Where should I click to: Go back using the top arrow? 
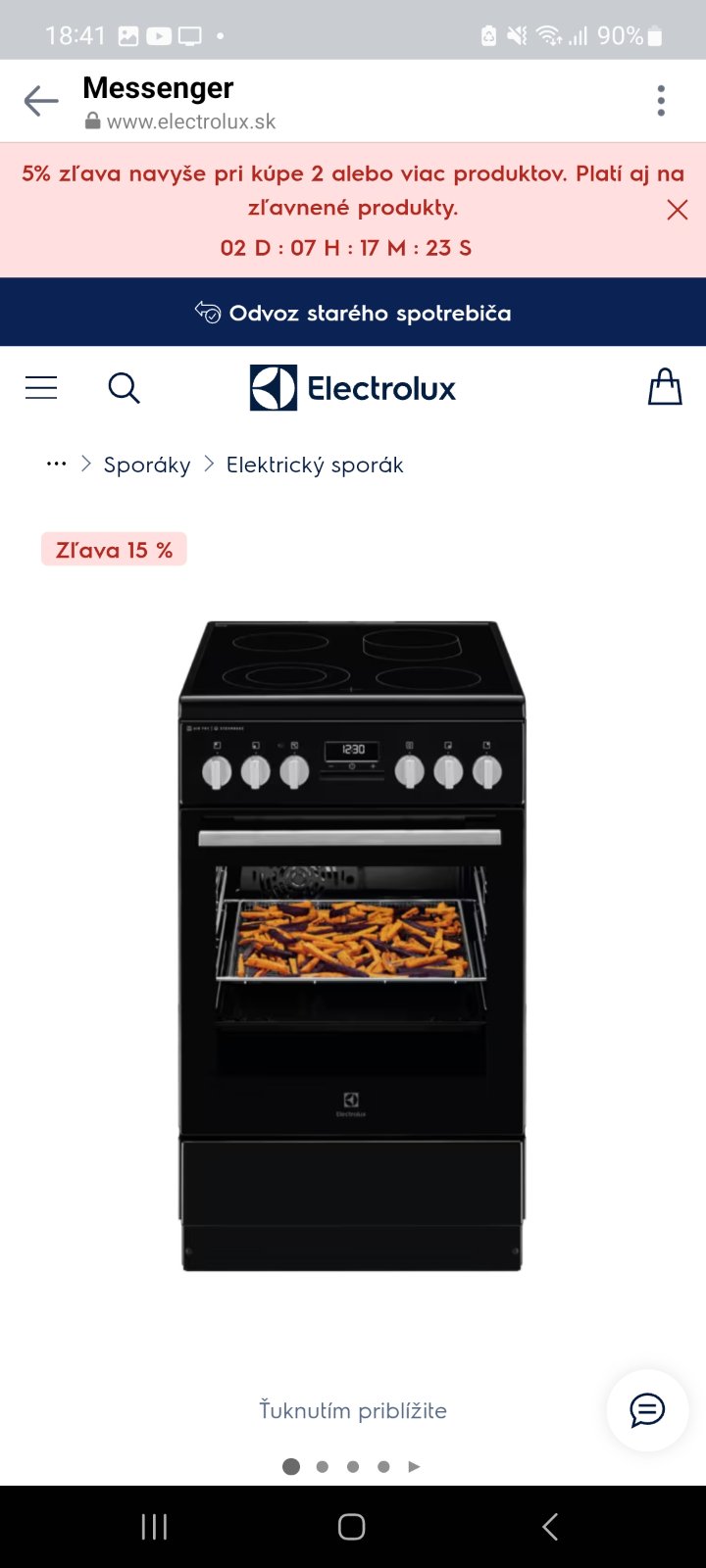coord(41,101)
